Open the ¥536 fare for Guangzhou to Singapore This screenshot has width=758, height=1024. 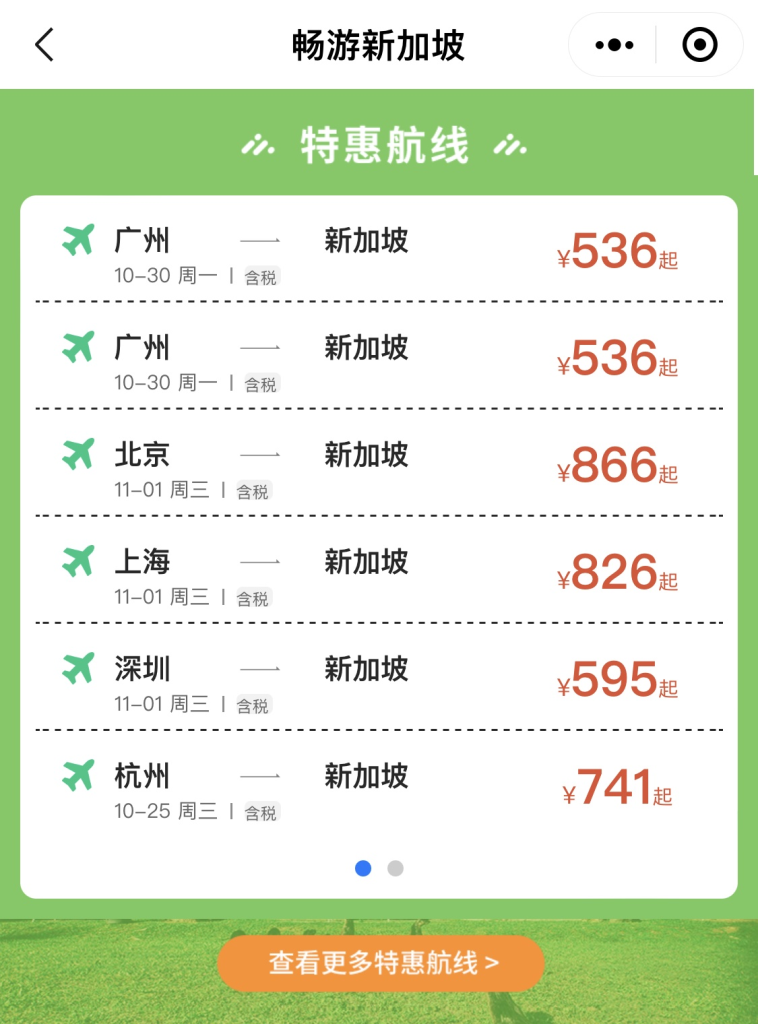(615, 255)
